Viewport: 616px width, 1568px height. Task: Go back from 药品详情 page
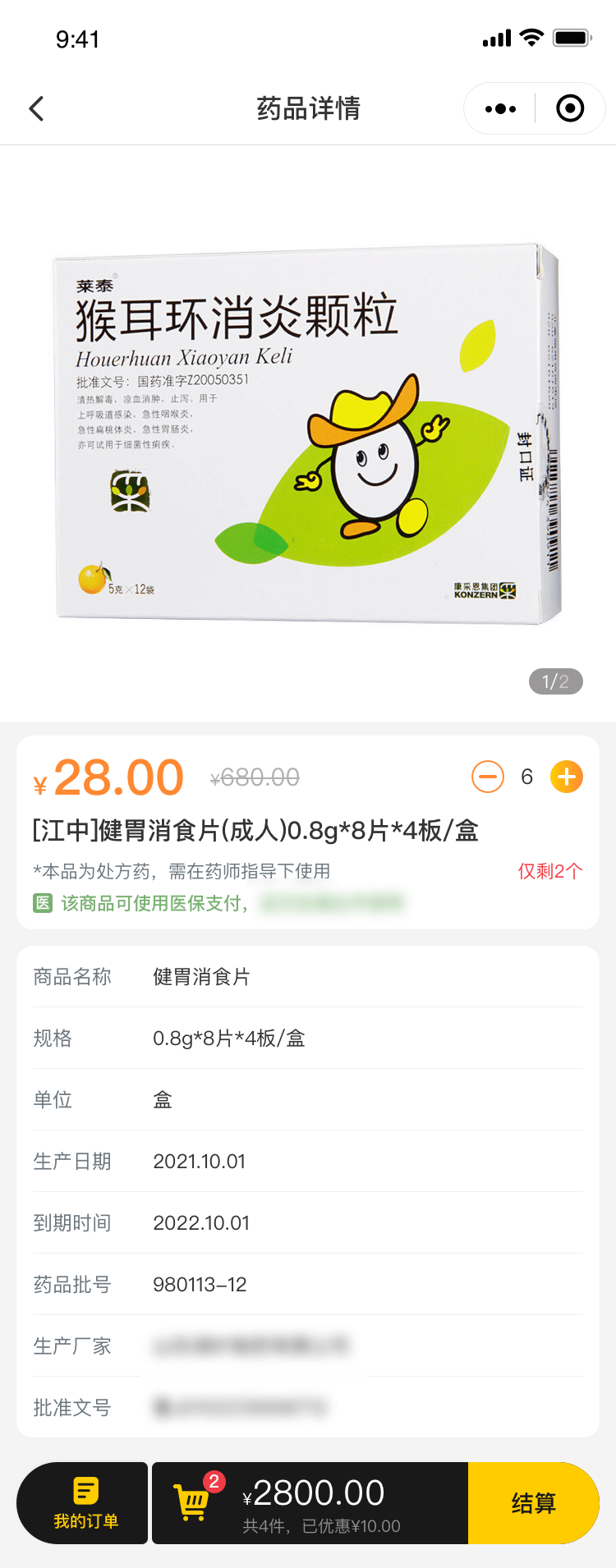click(36, 108)
